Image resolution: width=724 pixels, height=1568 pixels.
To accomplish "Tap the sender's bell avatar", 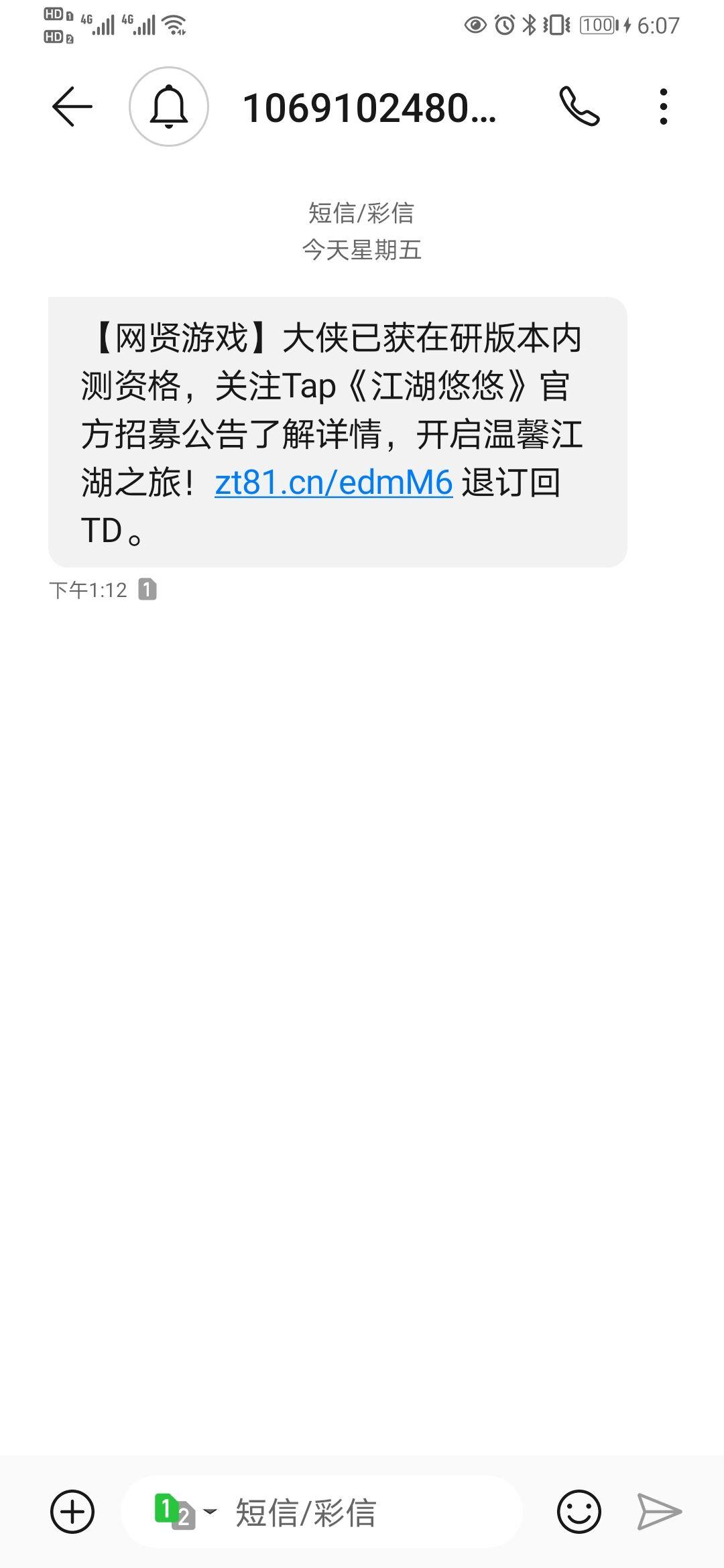I will (169, 107).
